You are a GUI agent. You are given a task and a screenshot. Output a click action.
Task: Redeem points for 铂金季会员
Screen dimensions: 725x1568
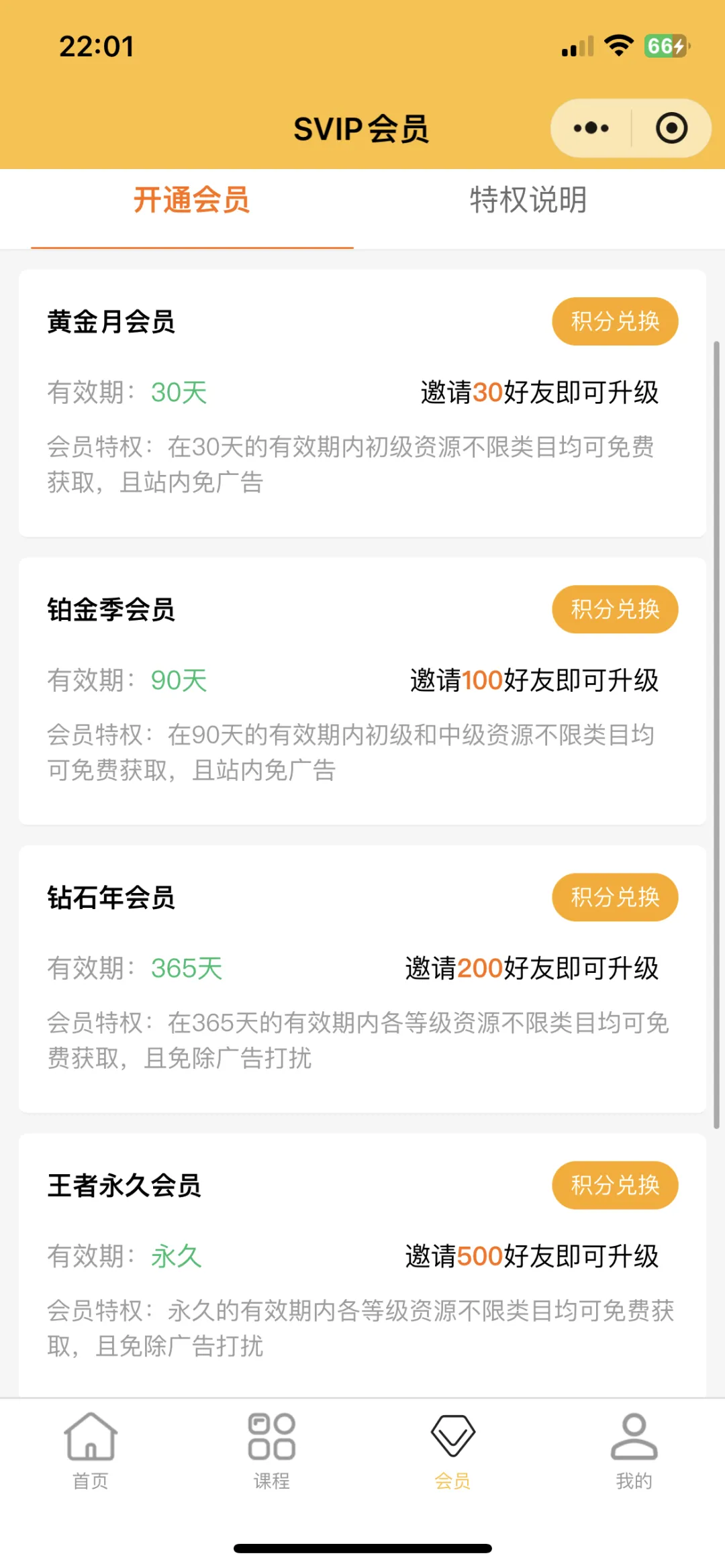615,609
